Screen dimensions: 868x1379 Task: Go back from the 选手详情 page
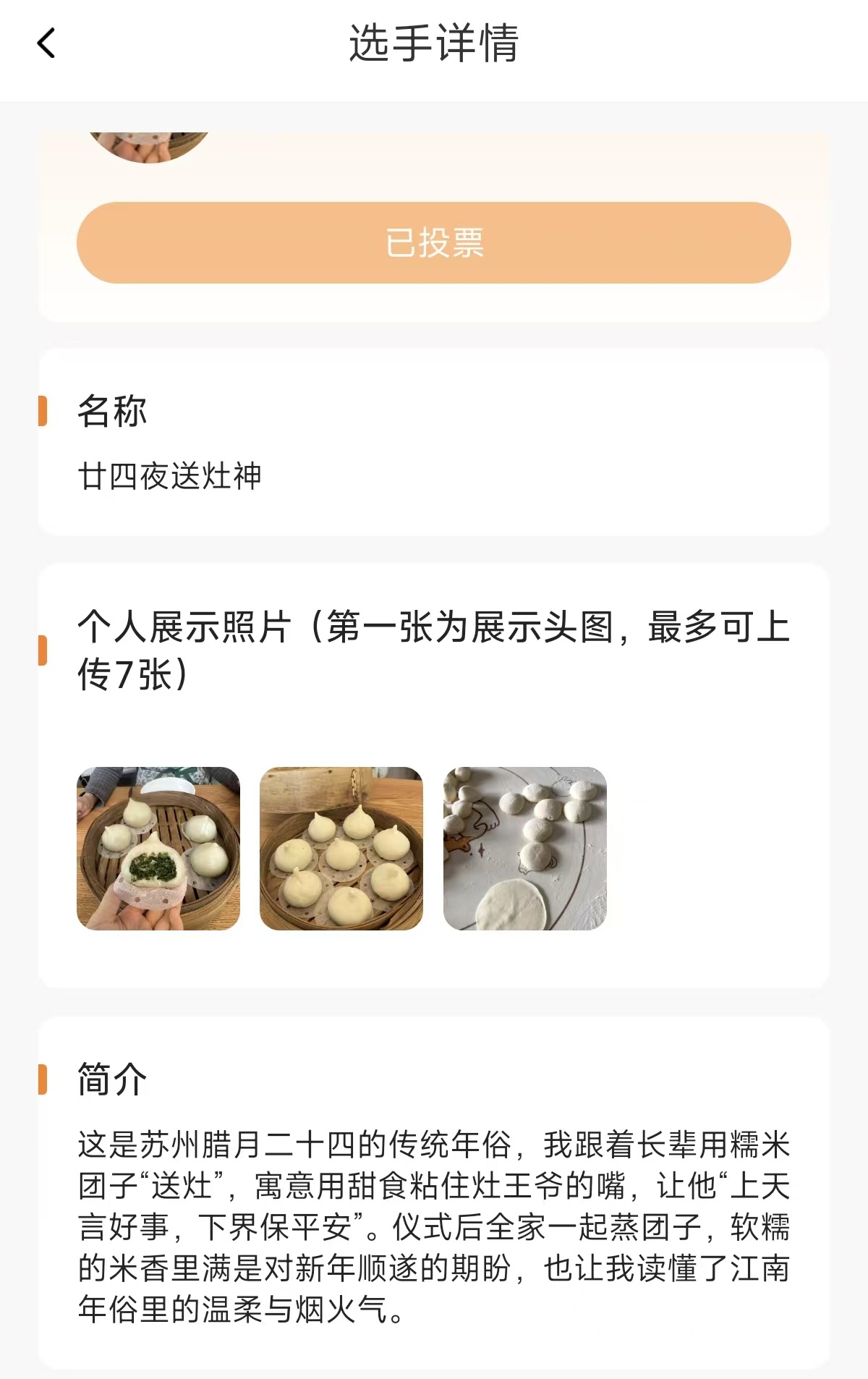click(46, 43)
